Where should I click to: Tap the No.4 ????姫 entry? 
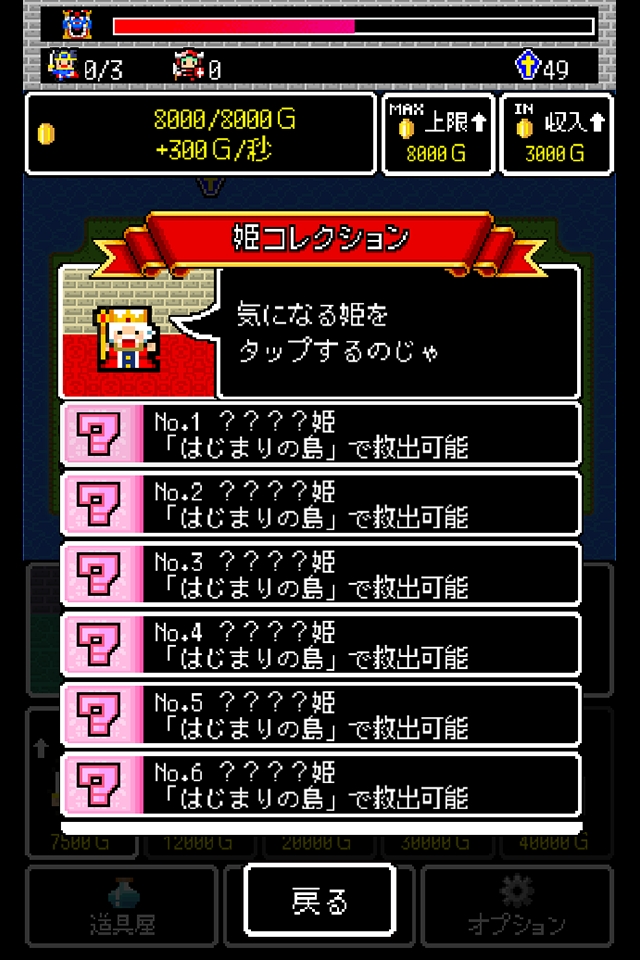pos(320,645)
